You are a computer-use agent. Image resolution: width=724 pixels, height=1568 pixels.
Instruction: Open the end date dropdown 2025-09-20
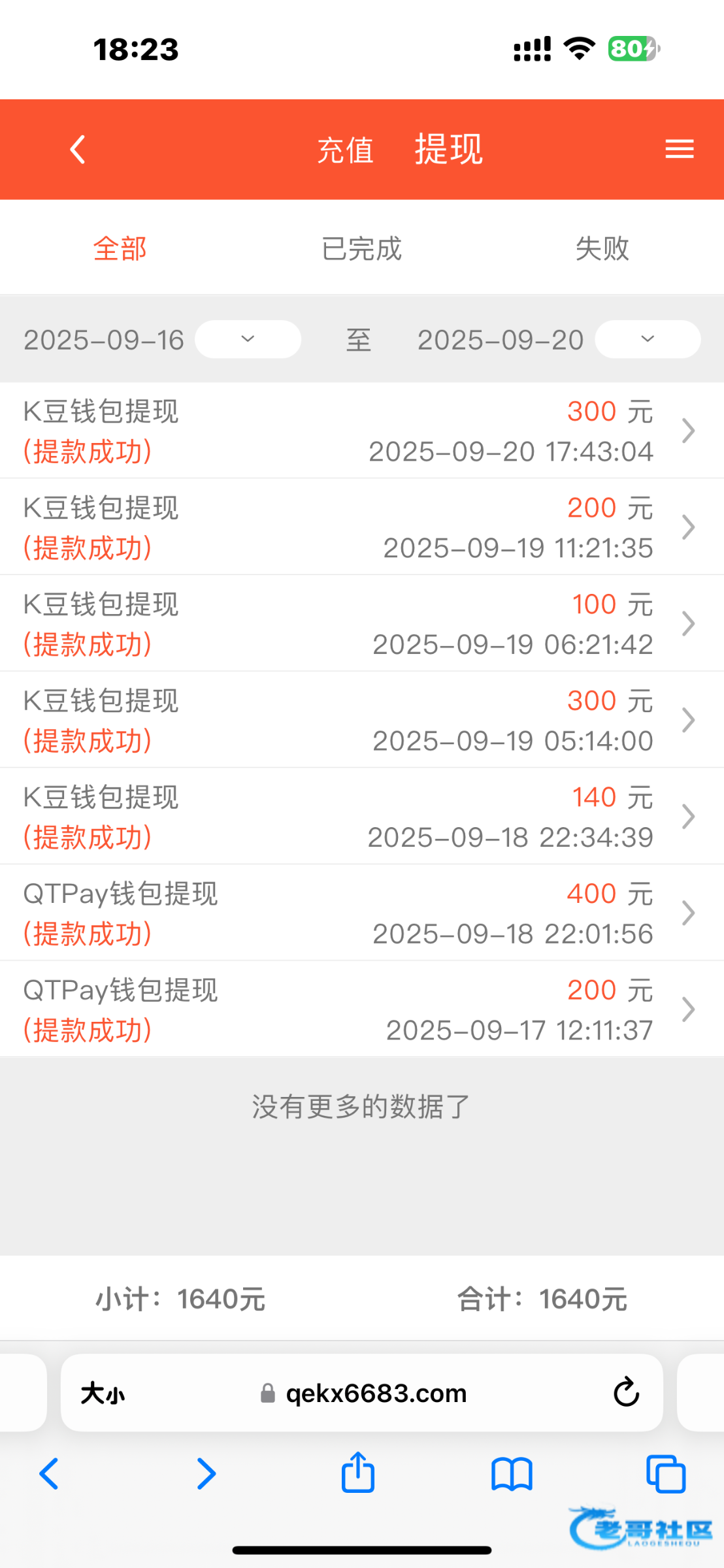click(x=647, y=339)
